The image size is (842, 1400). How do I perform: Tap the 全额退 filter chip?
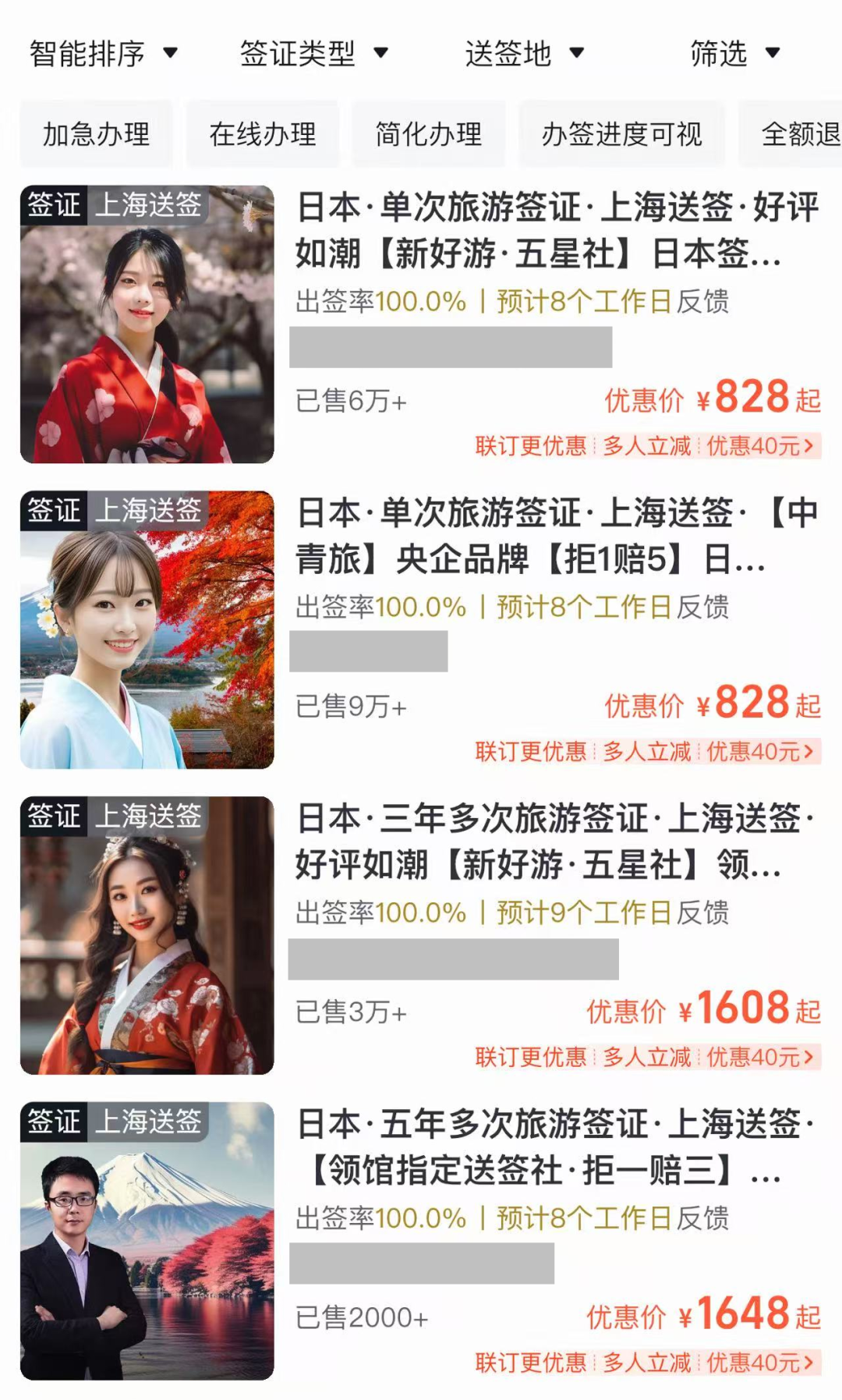(791, 134)
